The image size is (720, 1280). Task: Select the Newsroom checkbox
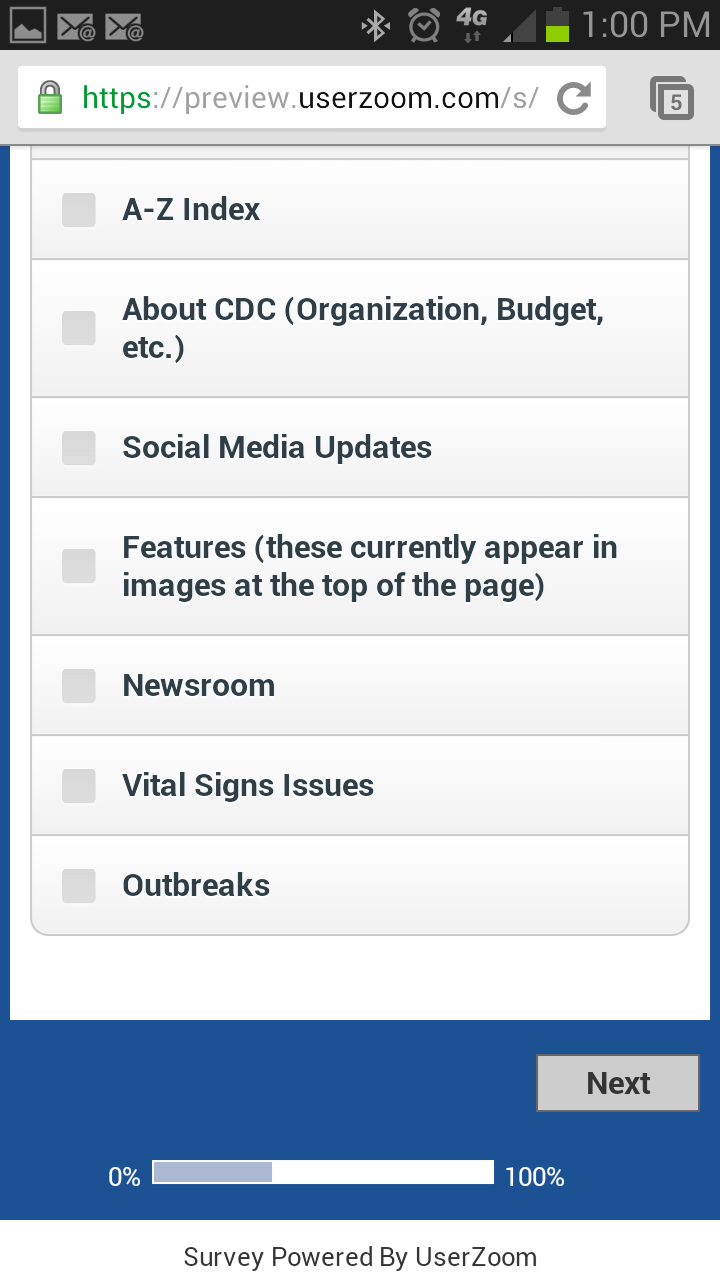click(79, 686)
